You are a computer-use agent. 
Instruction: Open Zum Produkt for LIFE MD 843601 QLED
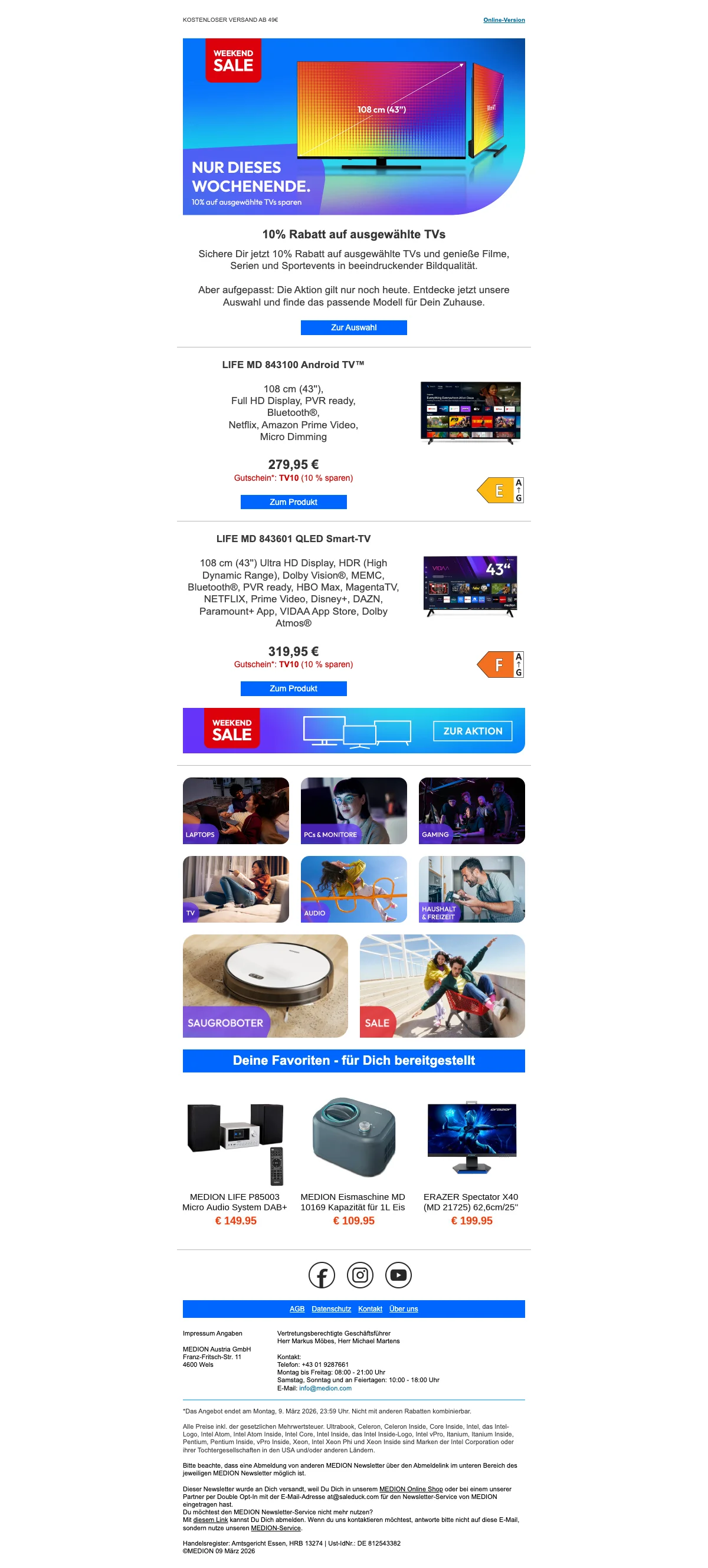click(293, 688)
